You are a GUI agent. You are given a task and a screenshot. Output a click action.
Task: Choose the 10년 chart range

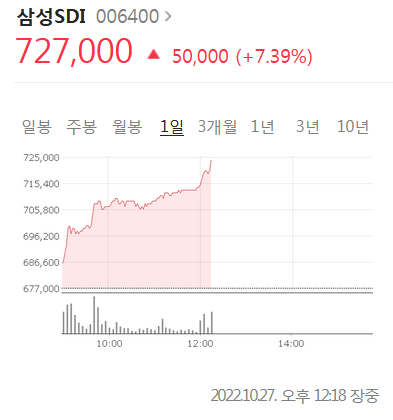[x=353, y=127]
